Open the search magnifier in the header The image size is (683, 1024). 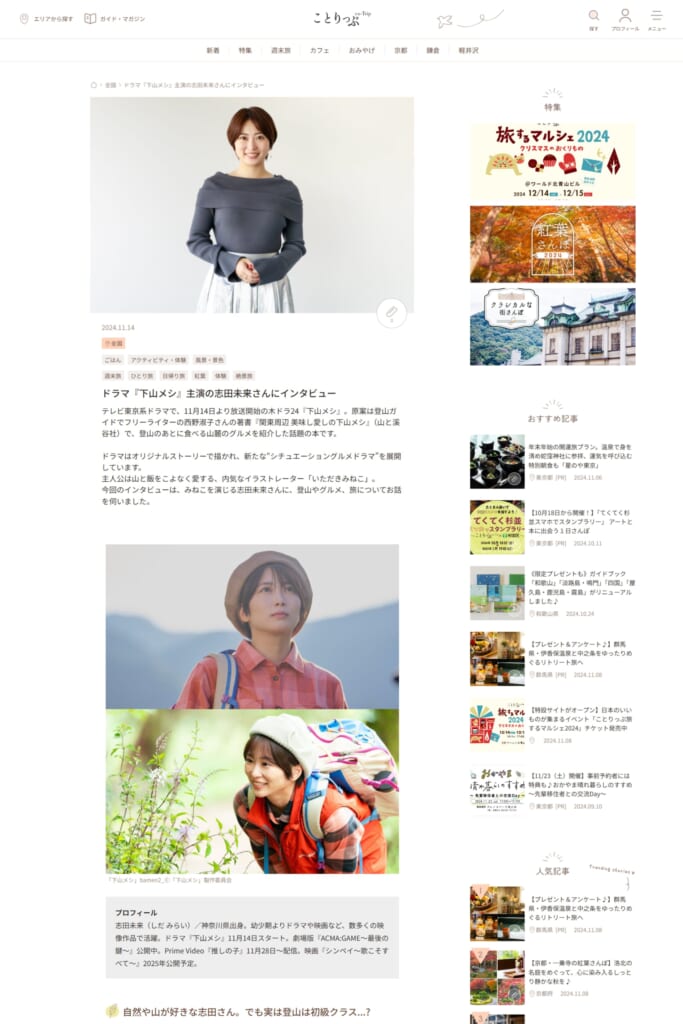[594, 19]
